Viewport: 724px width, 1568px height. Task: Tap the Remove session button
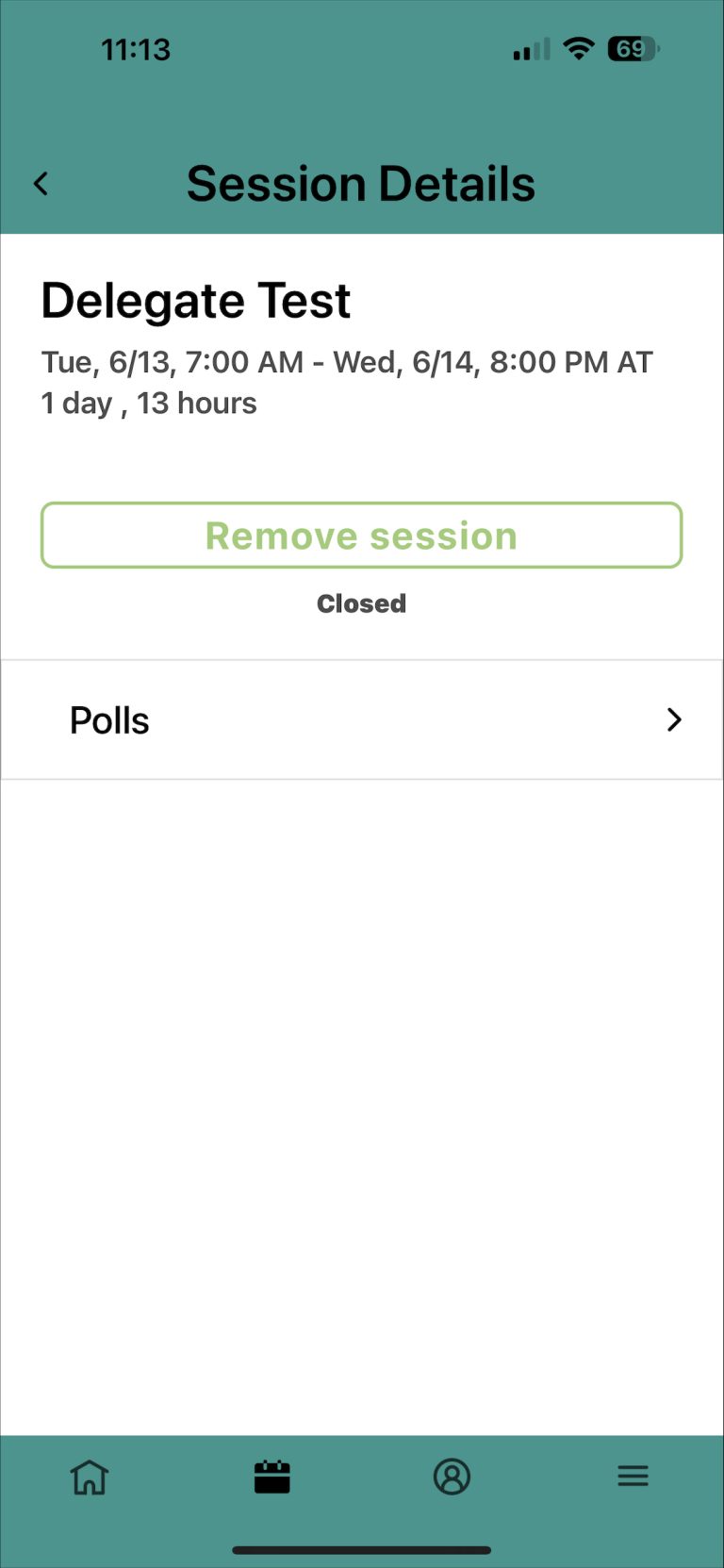click(x=362, y=536)
